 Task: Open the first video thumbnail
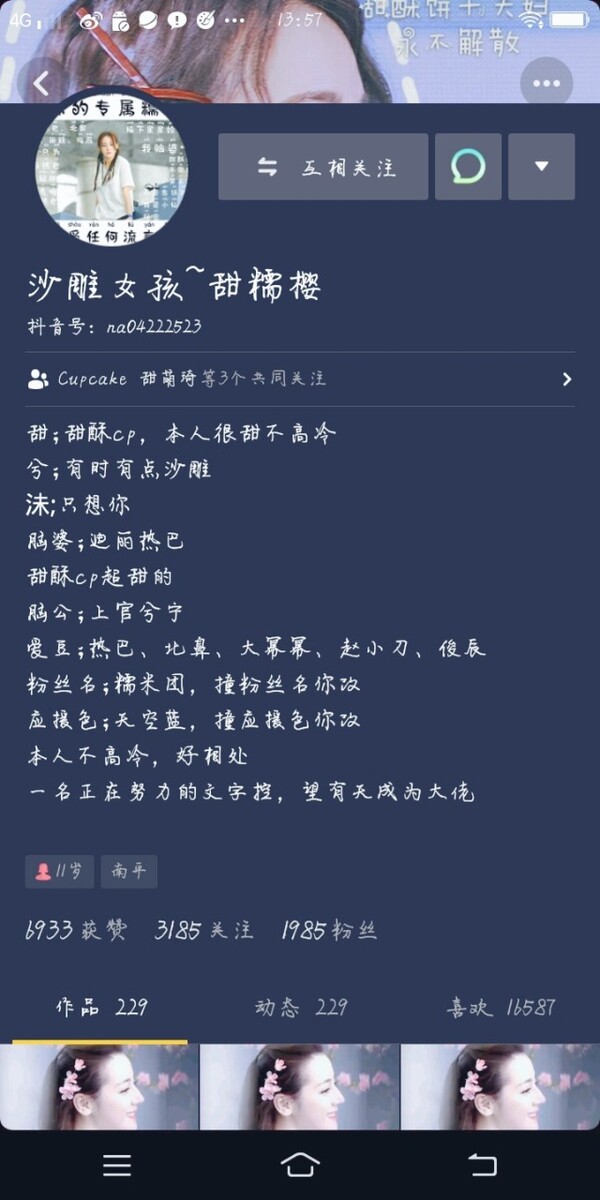tap(99, 1087)
